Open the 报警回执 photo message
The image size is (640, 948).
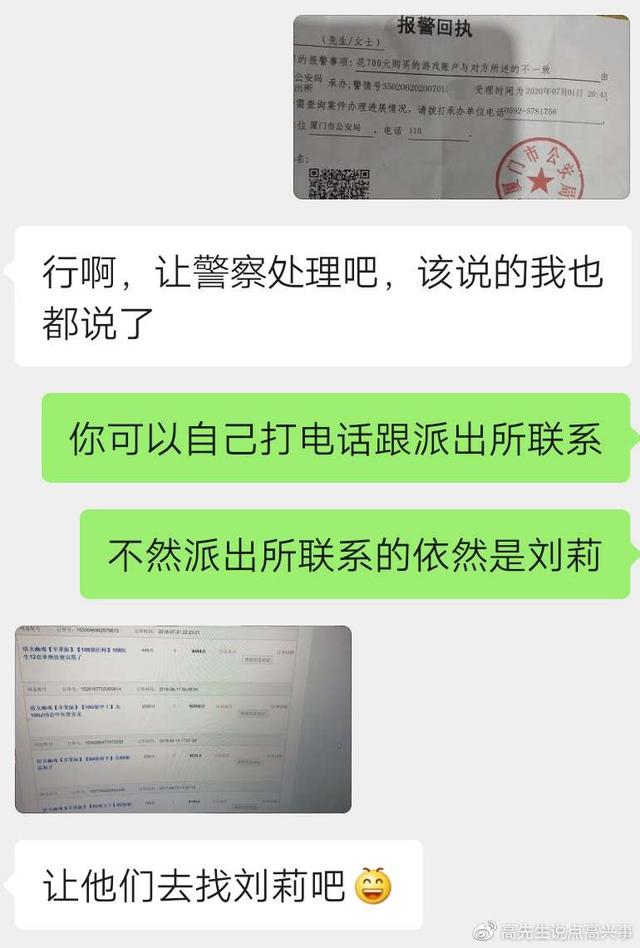[x=464, y=106]
